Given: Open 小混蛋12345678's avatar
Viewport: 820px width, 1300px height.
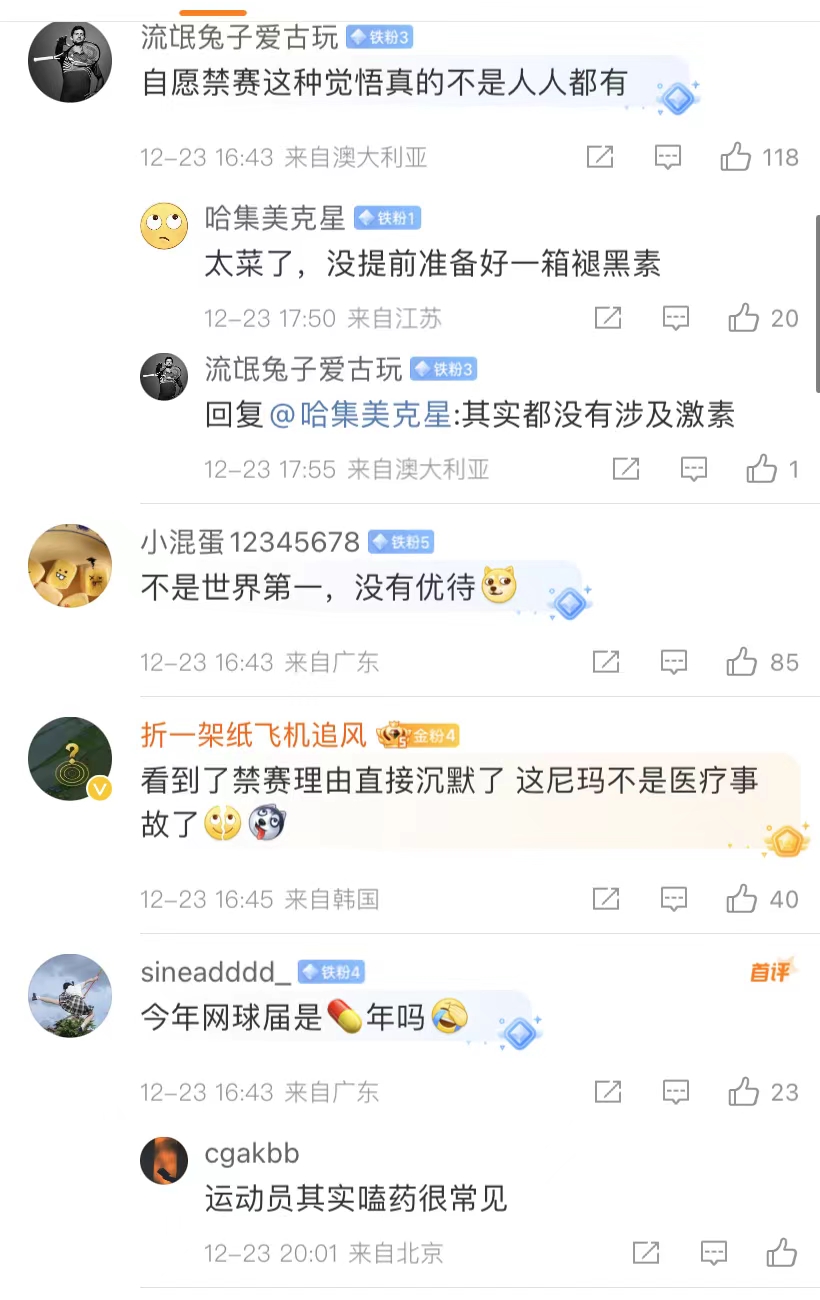Looking at the screenshot, I should [70, 566].
